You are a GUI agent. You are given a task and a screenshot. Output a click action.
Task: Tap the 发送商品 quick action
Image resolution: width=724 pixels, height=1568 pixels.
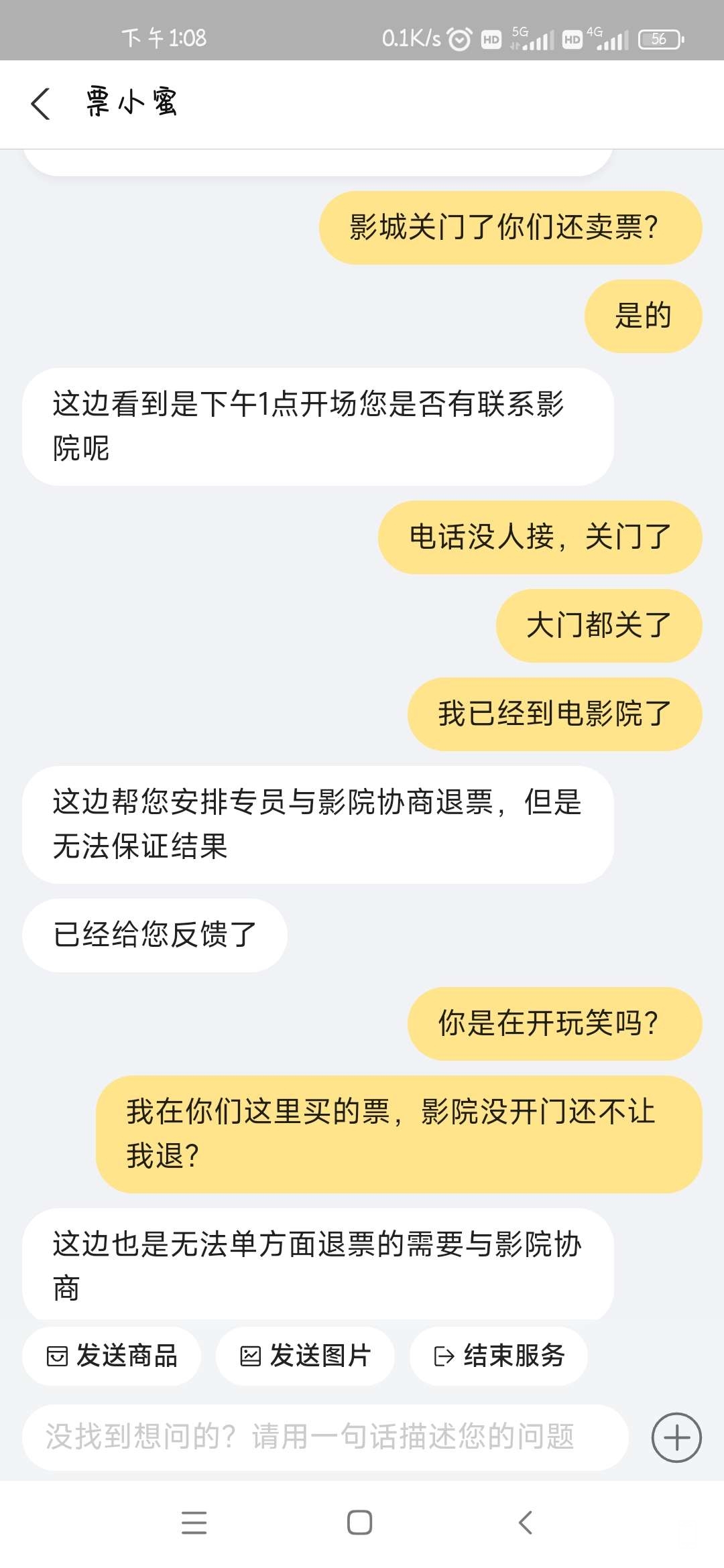112,1356
